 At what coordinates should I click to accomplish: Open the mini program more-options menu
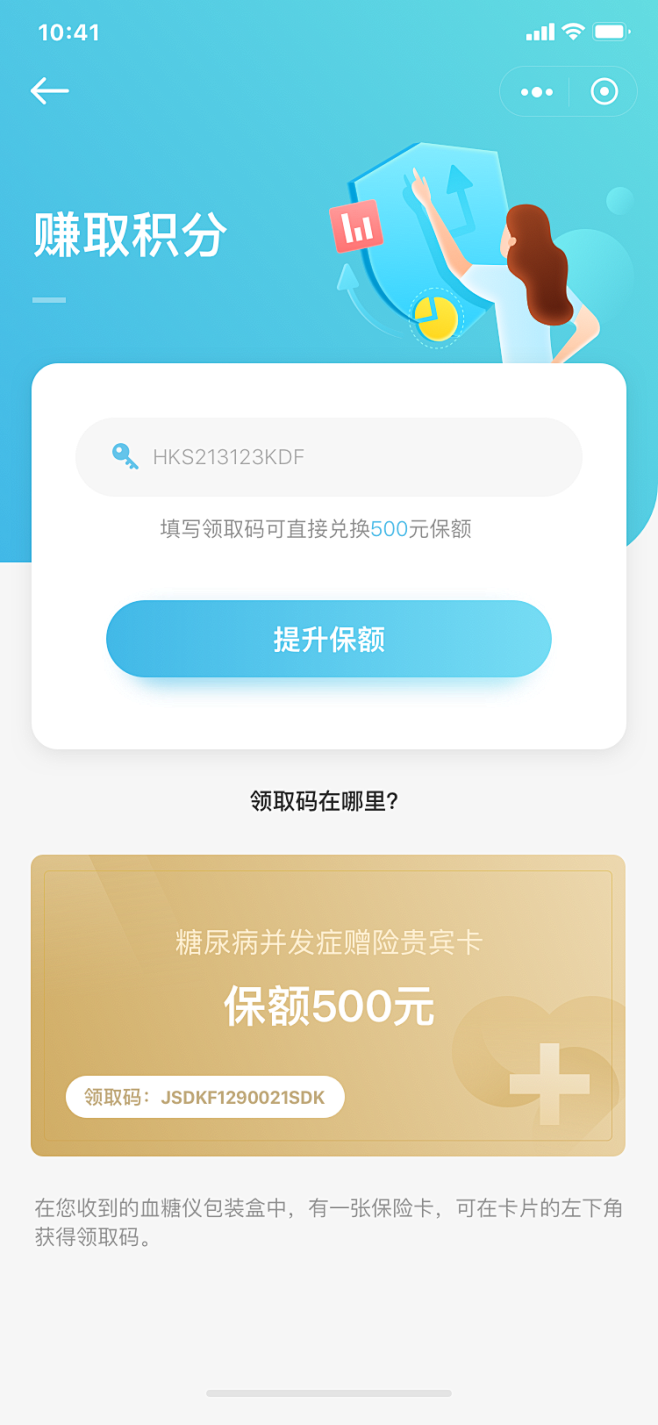(536, 92)
